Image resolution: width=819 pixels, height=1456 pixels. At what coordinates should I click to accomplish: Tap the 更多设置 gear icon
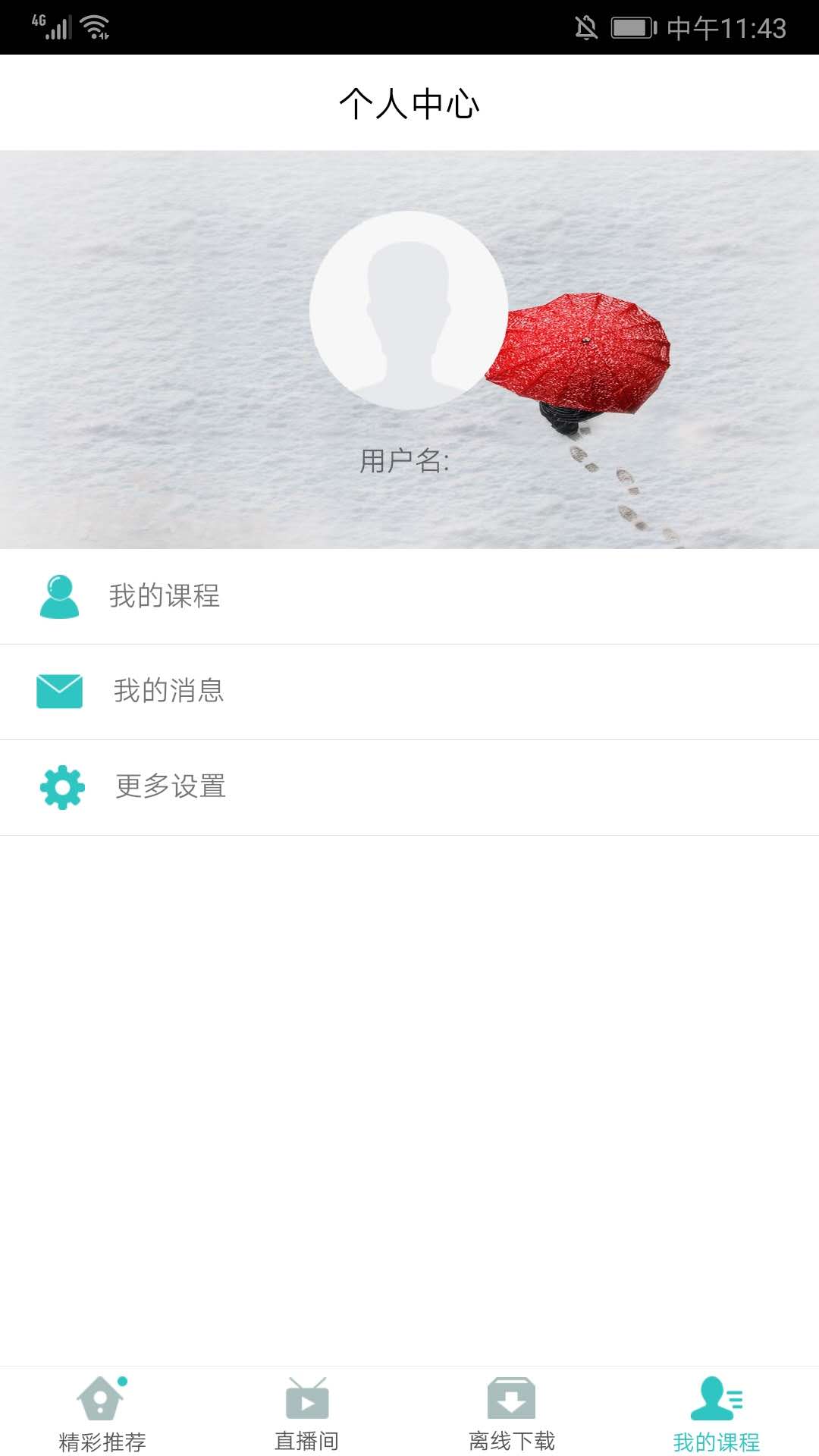click(x=61, y=786)
